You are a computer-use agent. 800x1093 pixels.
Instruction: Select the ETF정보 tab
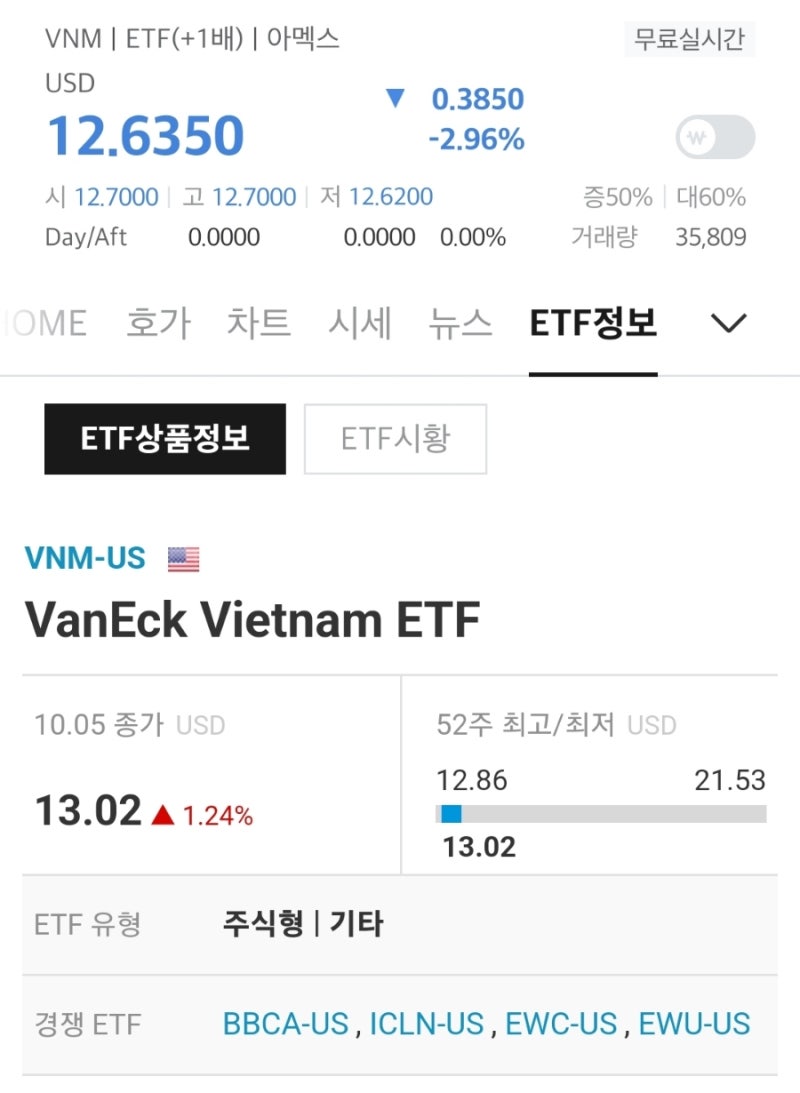coord(592,322)
